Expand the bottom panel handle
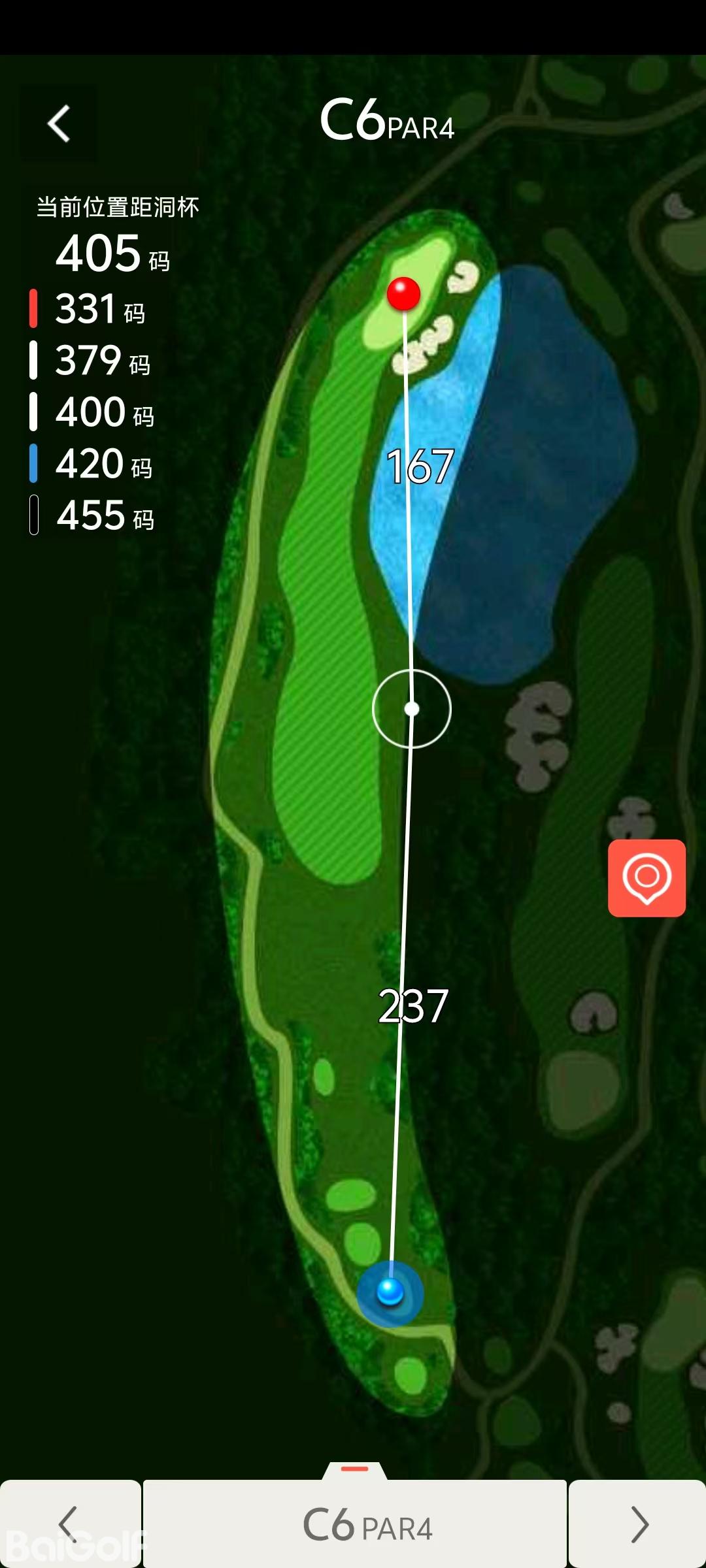 click(x=355, y=1470)
